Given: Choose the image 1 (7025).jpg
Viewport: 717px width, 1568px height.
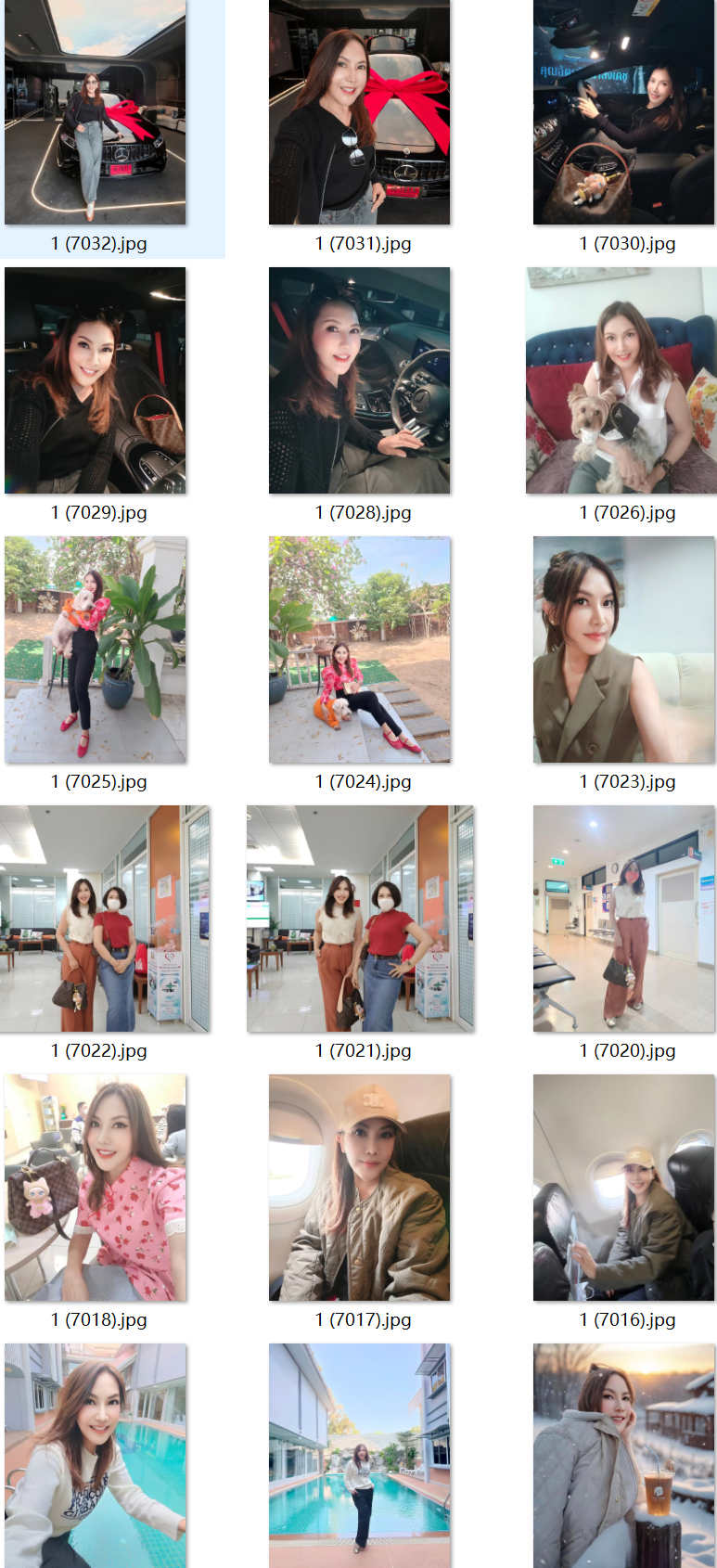Looking at the screenshot, I should [96, 649].
